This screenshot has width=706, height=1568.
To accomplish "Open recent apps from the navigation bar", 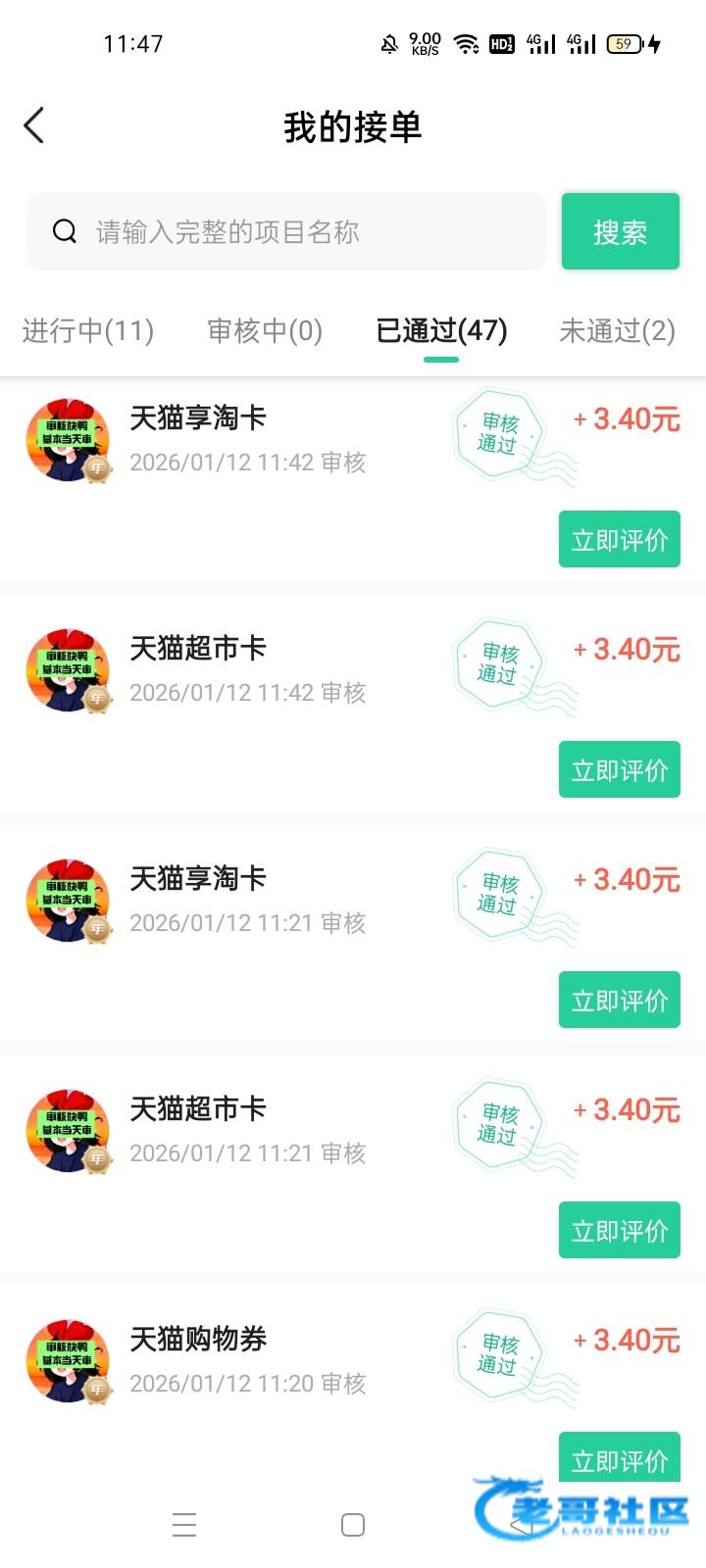I will 184,1525.
